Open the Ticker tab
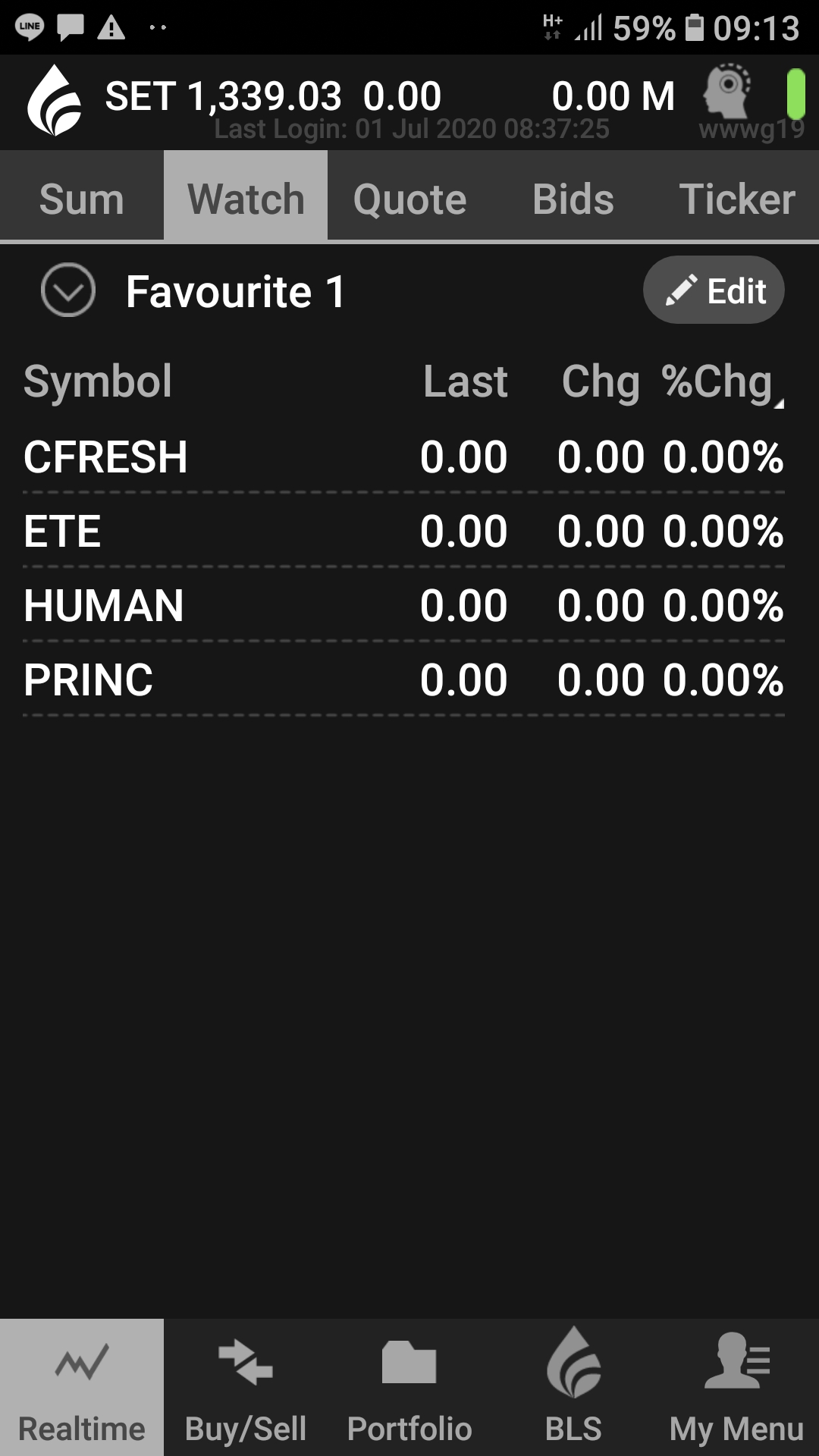 (x=737, y=199)
